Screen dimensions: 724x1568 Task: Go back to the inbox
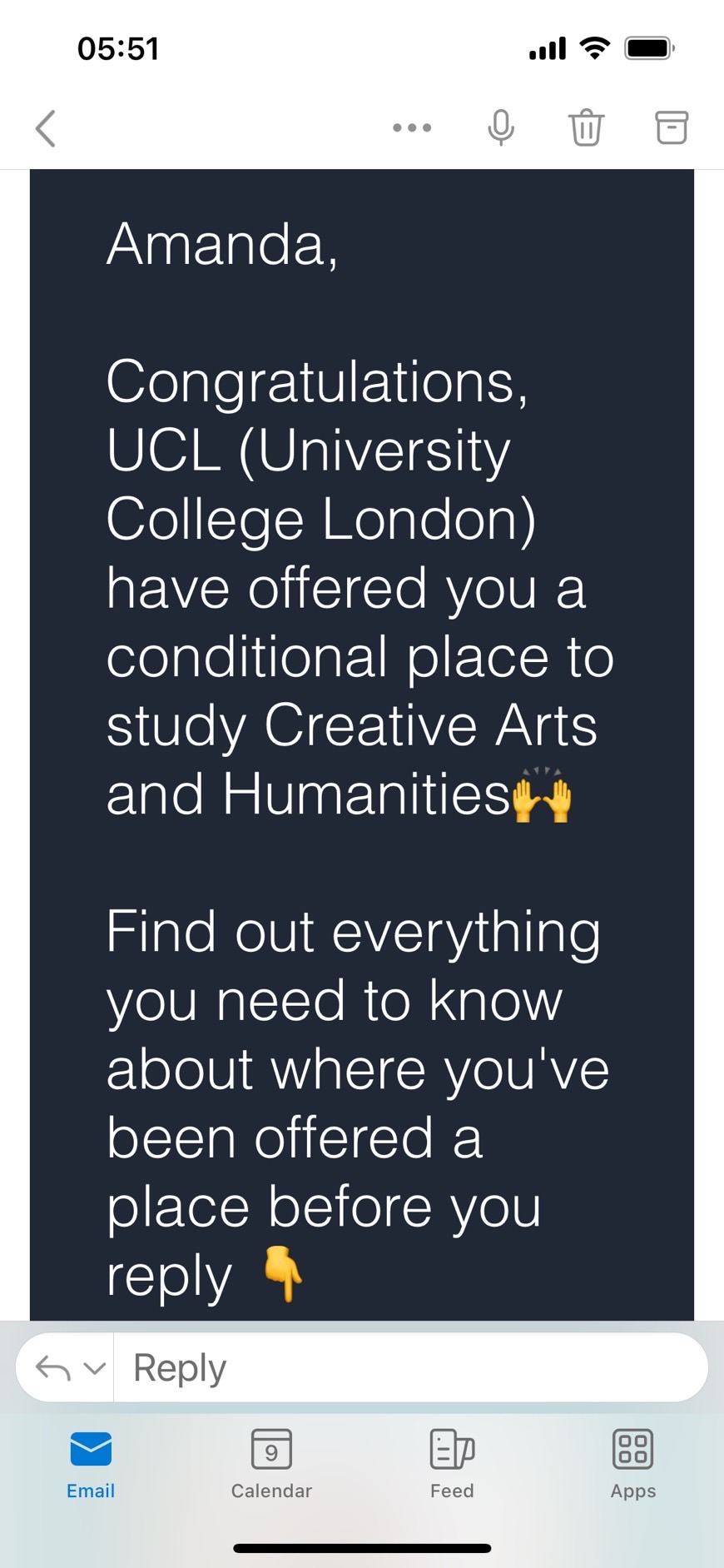[x=46, y=128]
